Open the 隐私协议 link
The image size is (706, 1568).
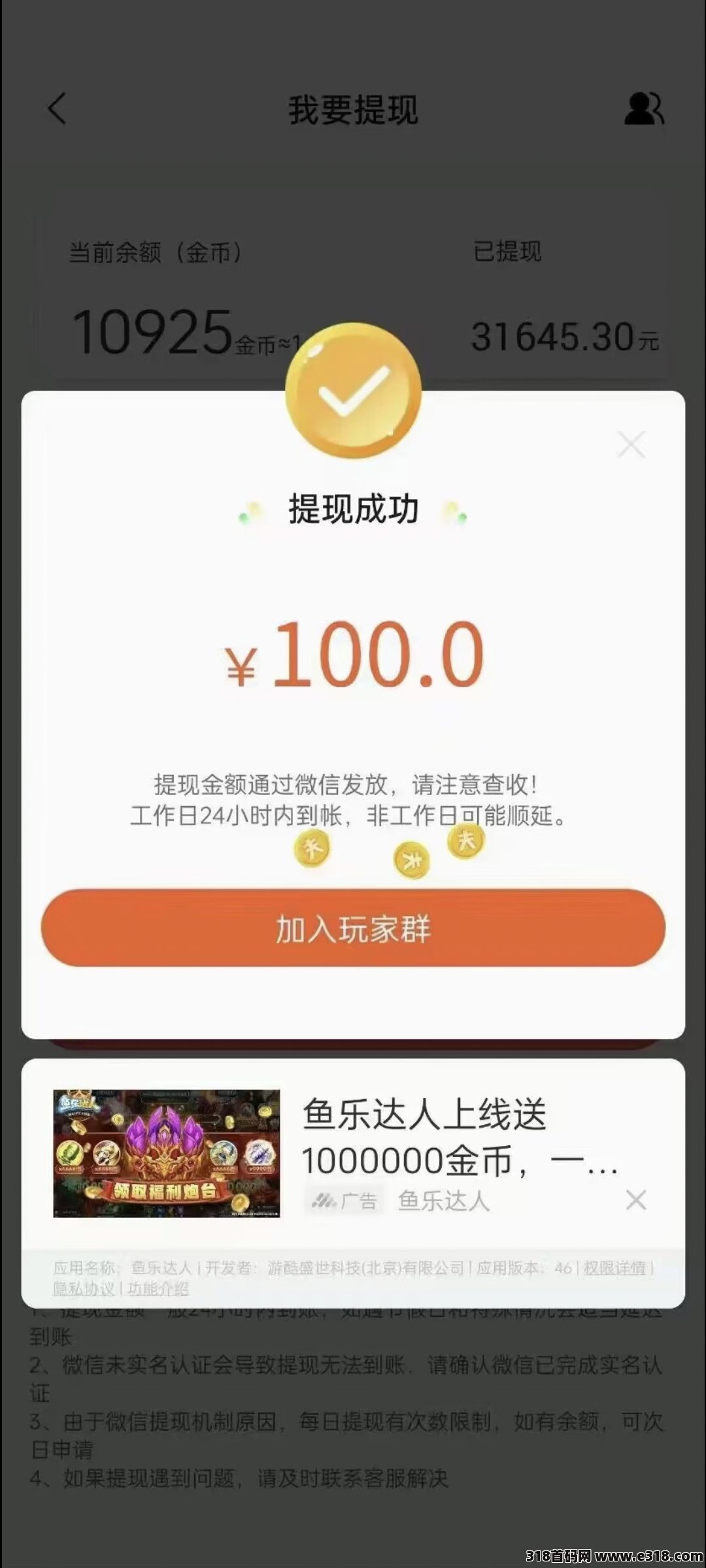[x=84, y=1289]
